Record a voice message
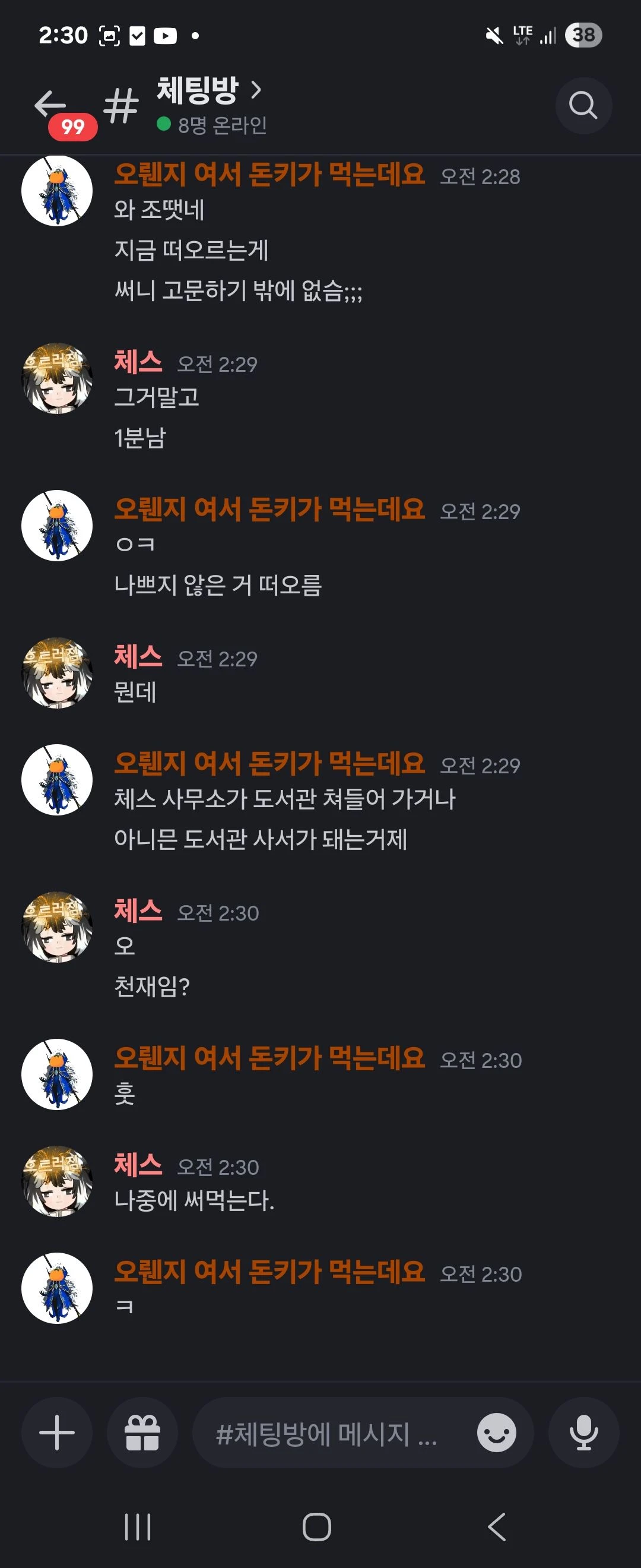 tap(583, 1432)
